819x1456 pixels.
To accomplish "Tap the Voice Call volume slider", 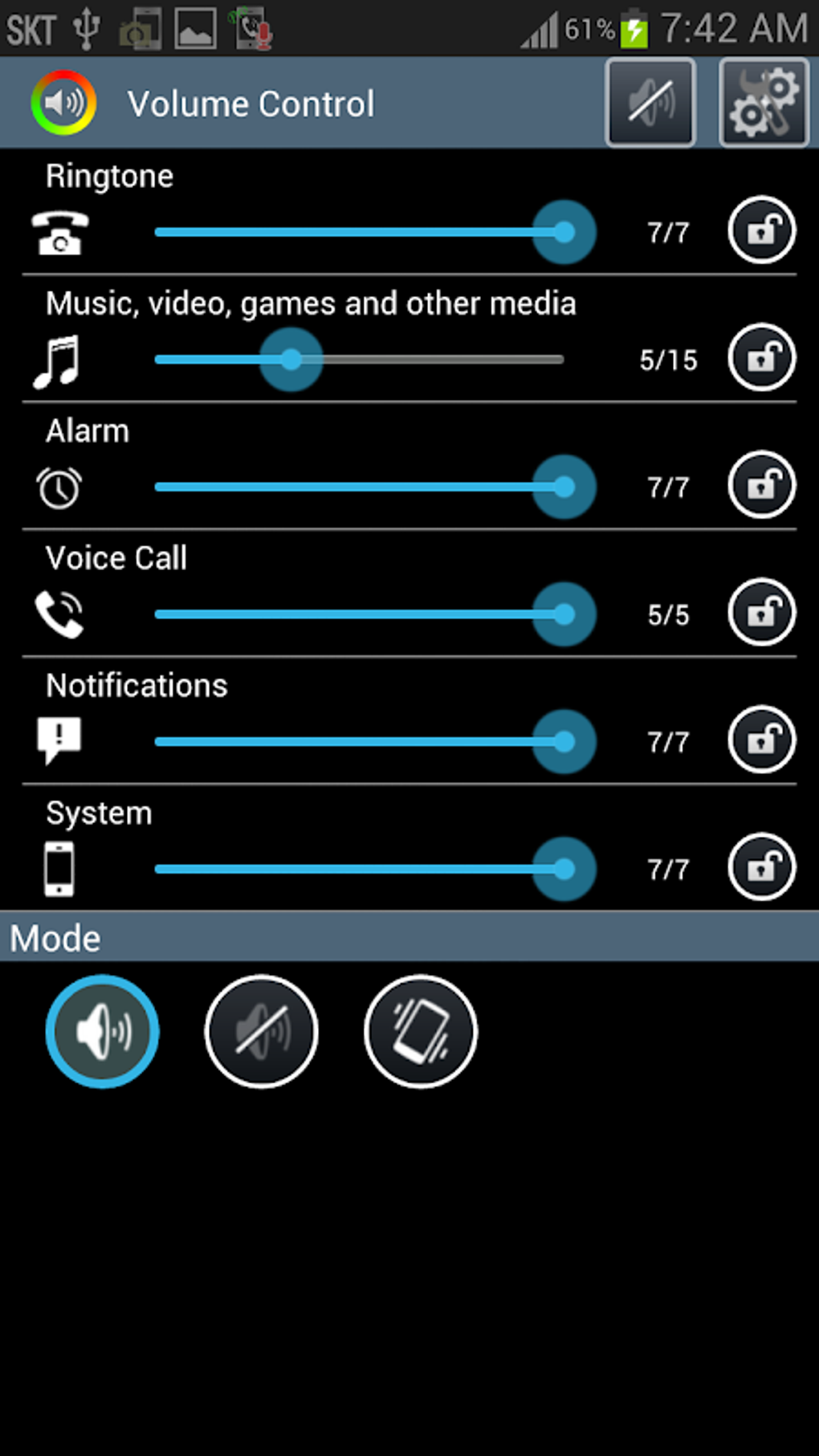I will (359, 614).
